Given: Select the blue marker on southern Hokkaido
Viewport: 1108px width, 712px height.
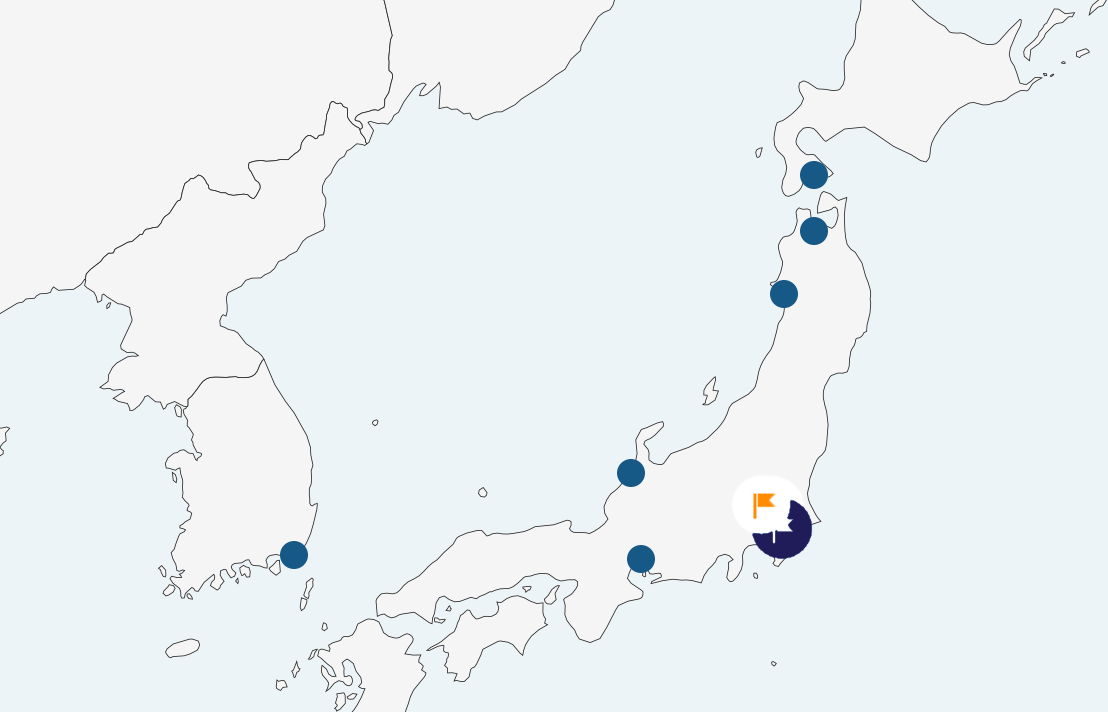Looking at the screenshot, I should 814,175.
